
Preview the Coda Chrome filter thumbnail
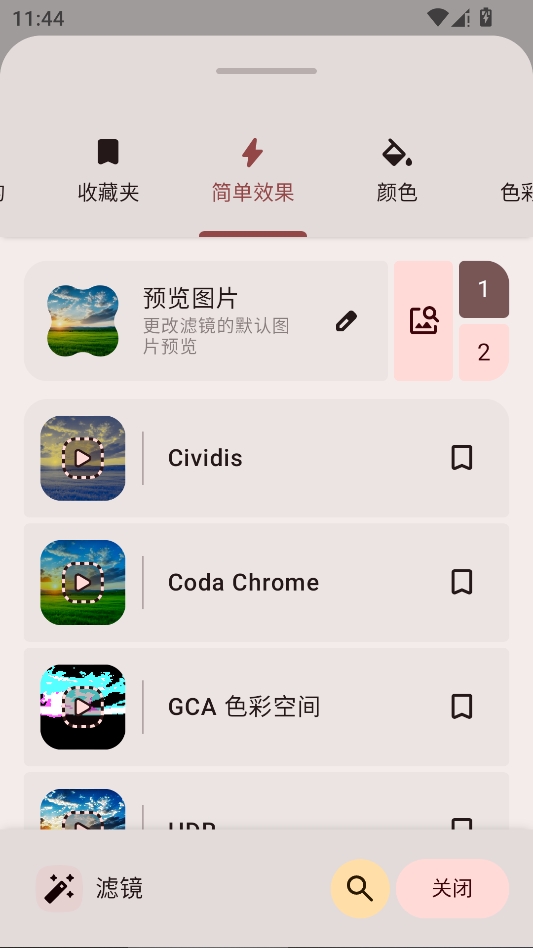click(83, 582)
